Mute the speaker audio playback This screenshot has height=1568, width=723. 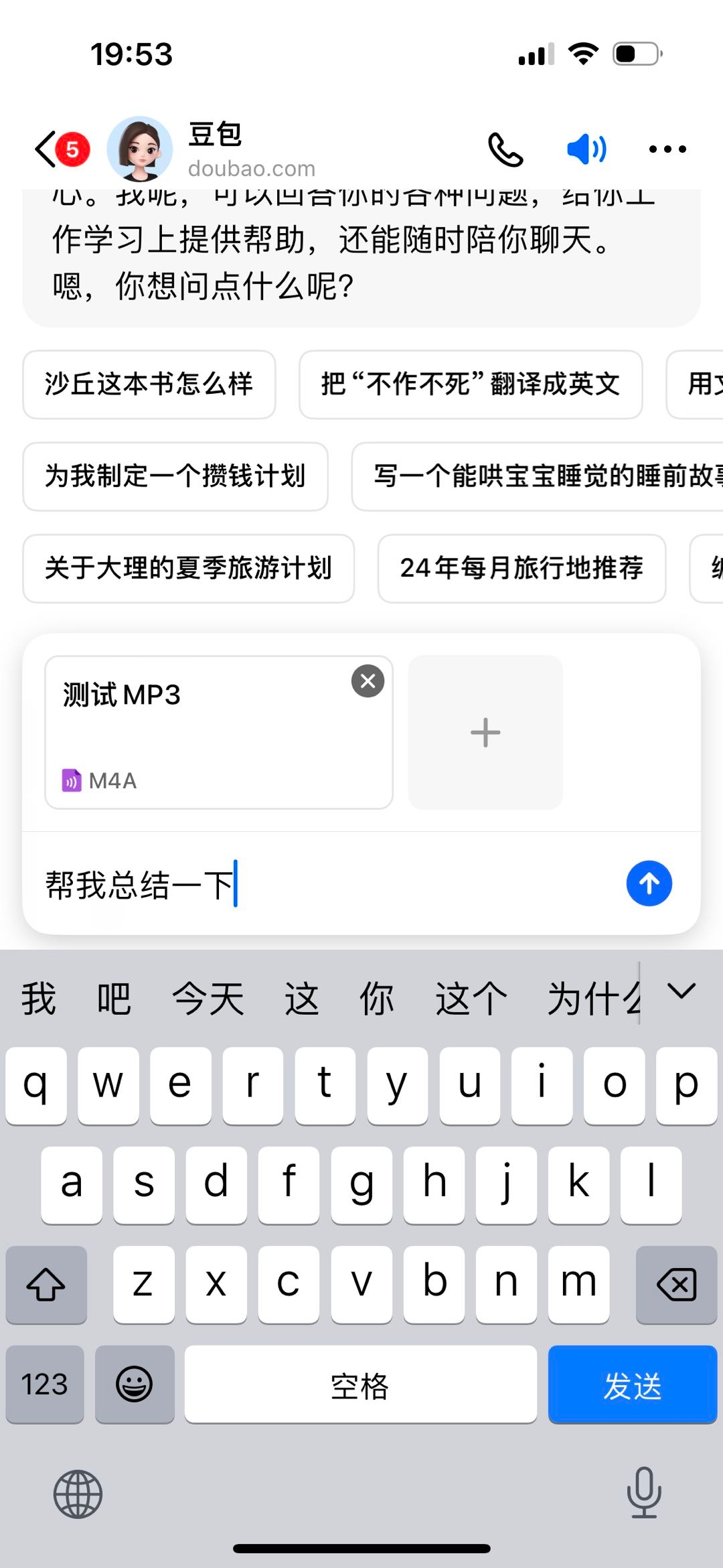coord(586,149)
